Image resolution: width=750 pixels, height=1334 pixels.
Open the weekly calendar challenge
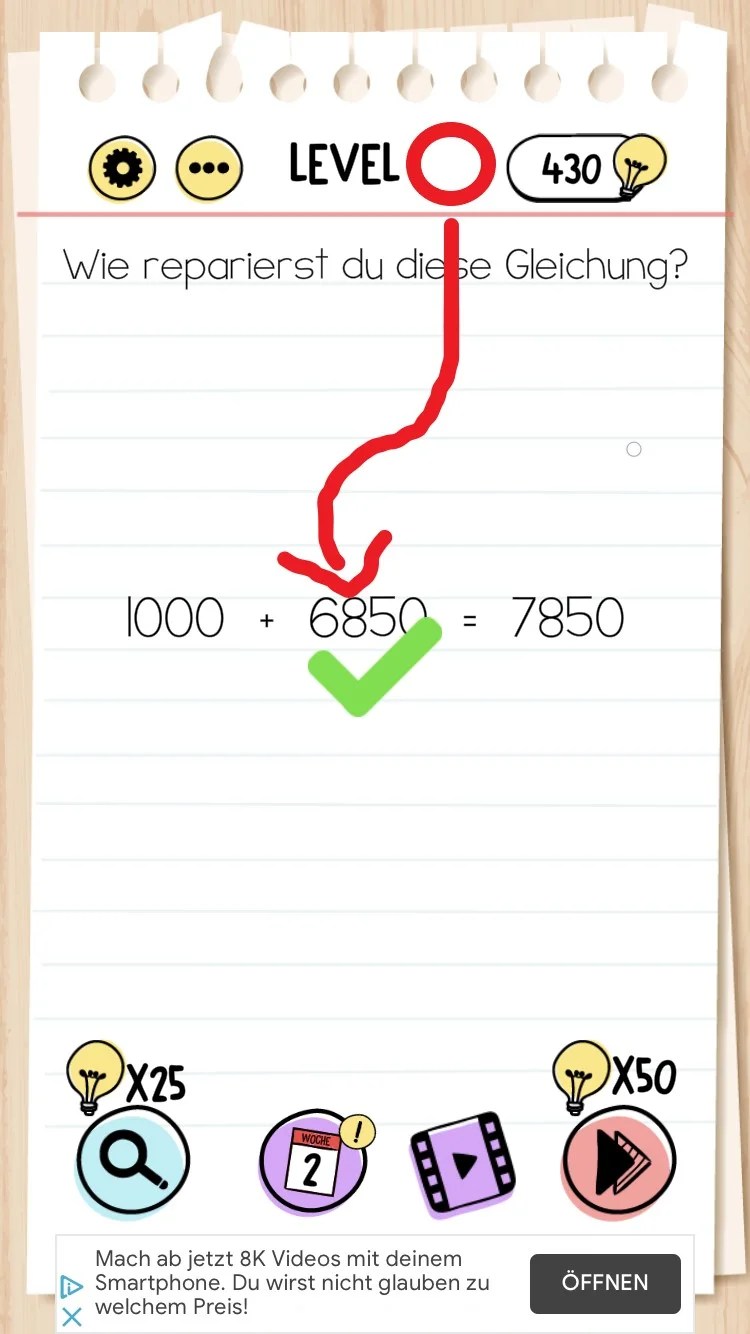312,1164
